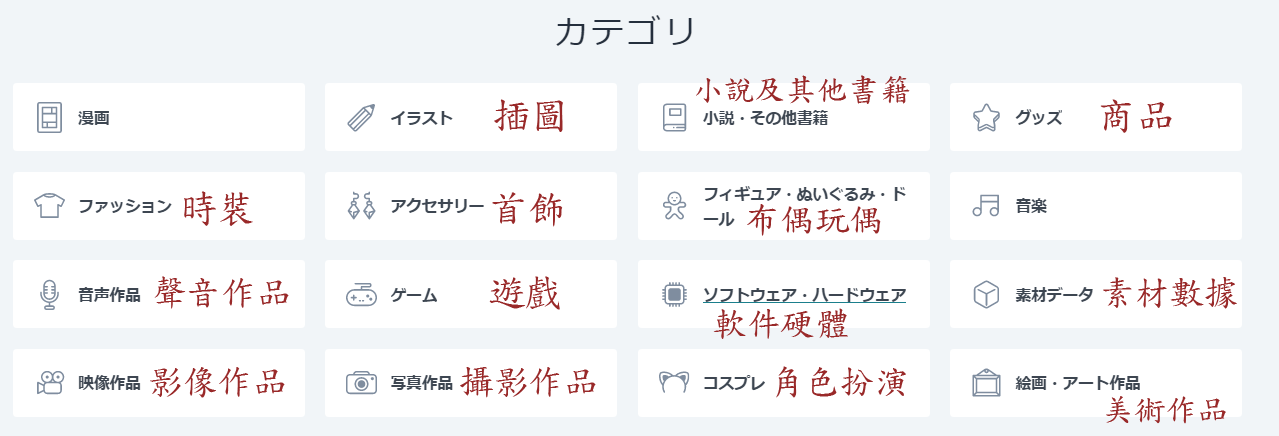Open the 音声作品 category
The image size is (1279, 436).
(109, 295)
